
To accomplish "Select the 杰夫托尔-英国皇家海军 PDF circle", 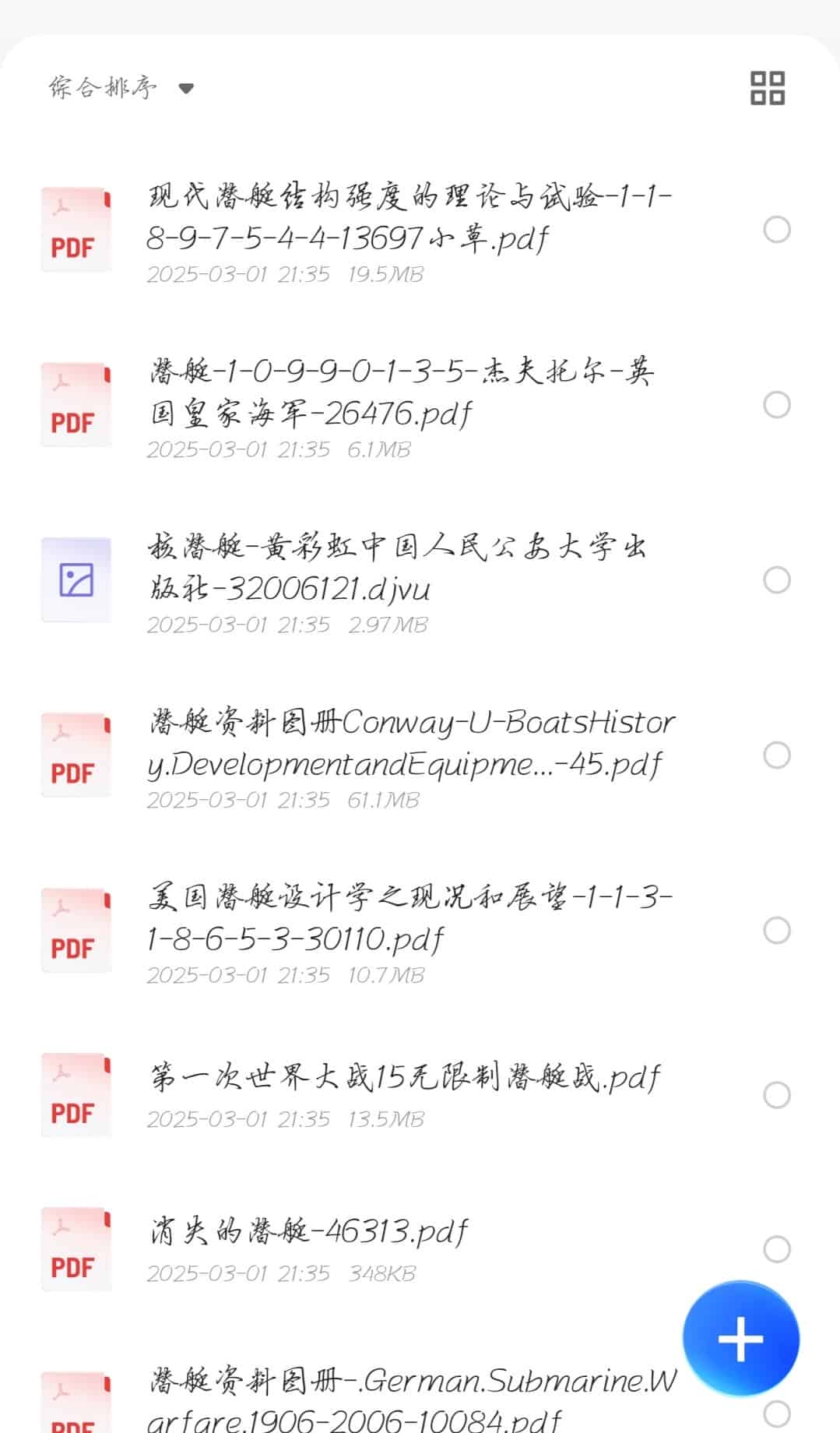I will (x=776, y=405).
